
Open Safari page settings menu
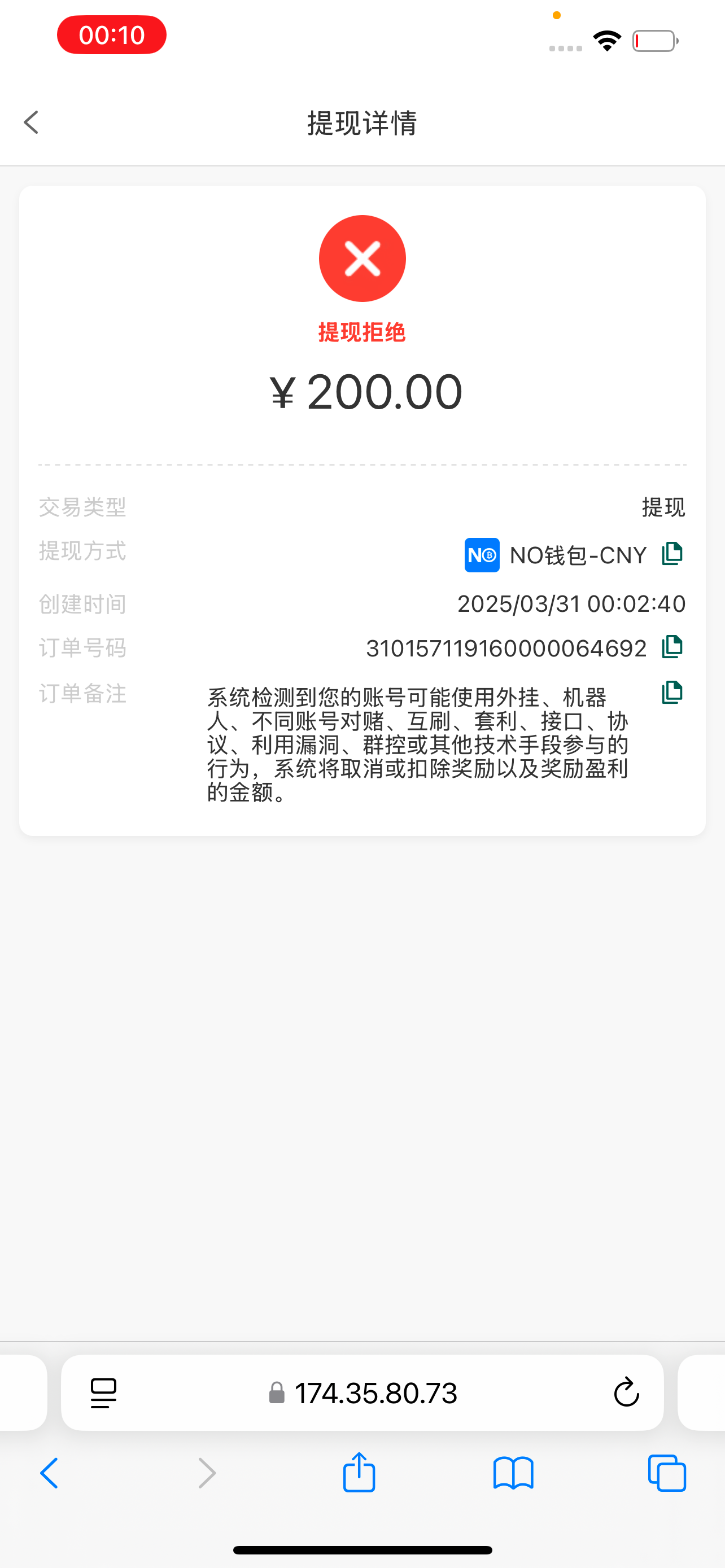(103, 1392)
